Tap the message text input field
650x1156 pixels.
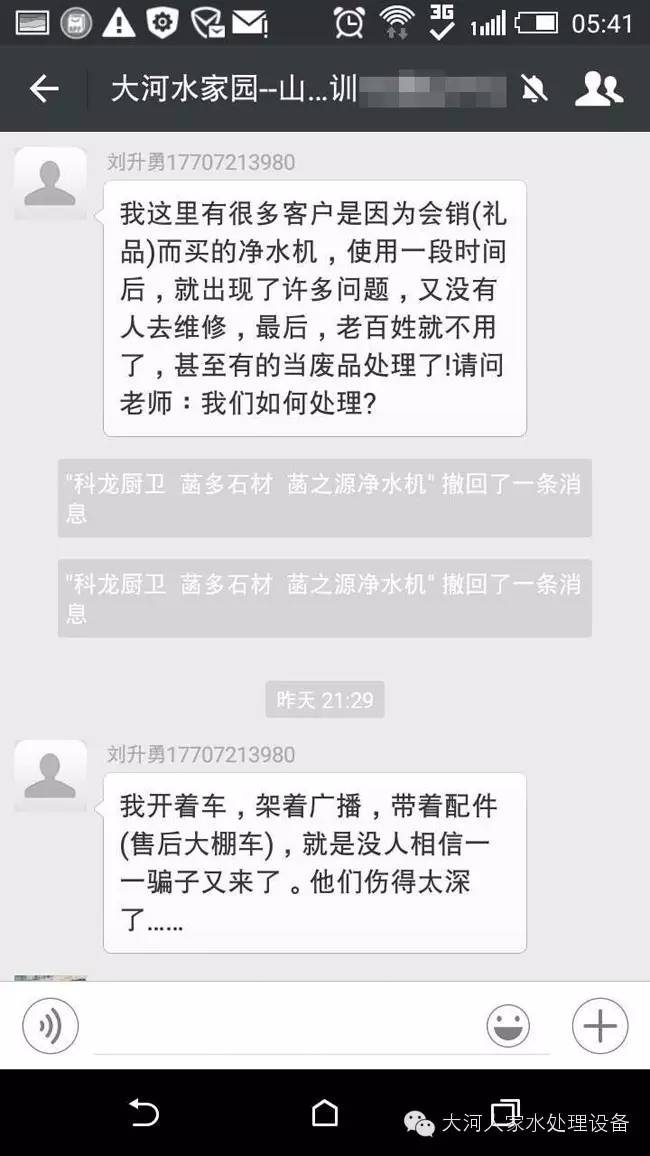280,1028
